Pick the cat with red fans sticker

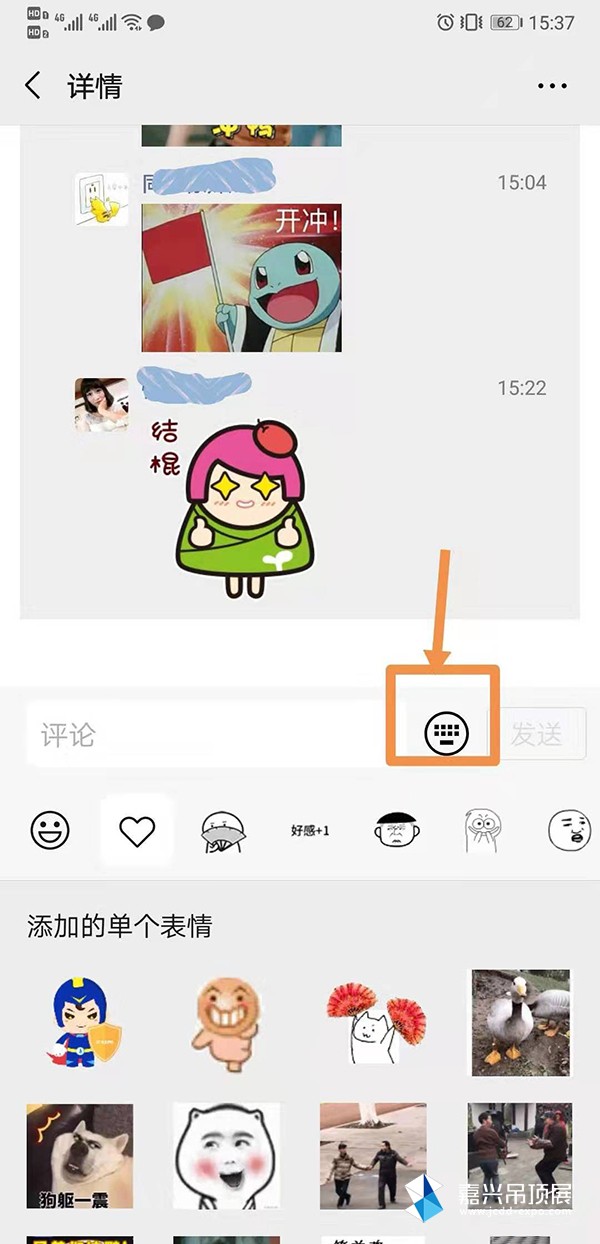375,1022
